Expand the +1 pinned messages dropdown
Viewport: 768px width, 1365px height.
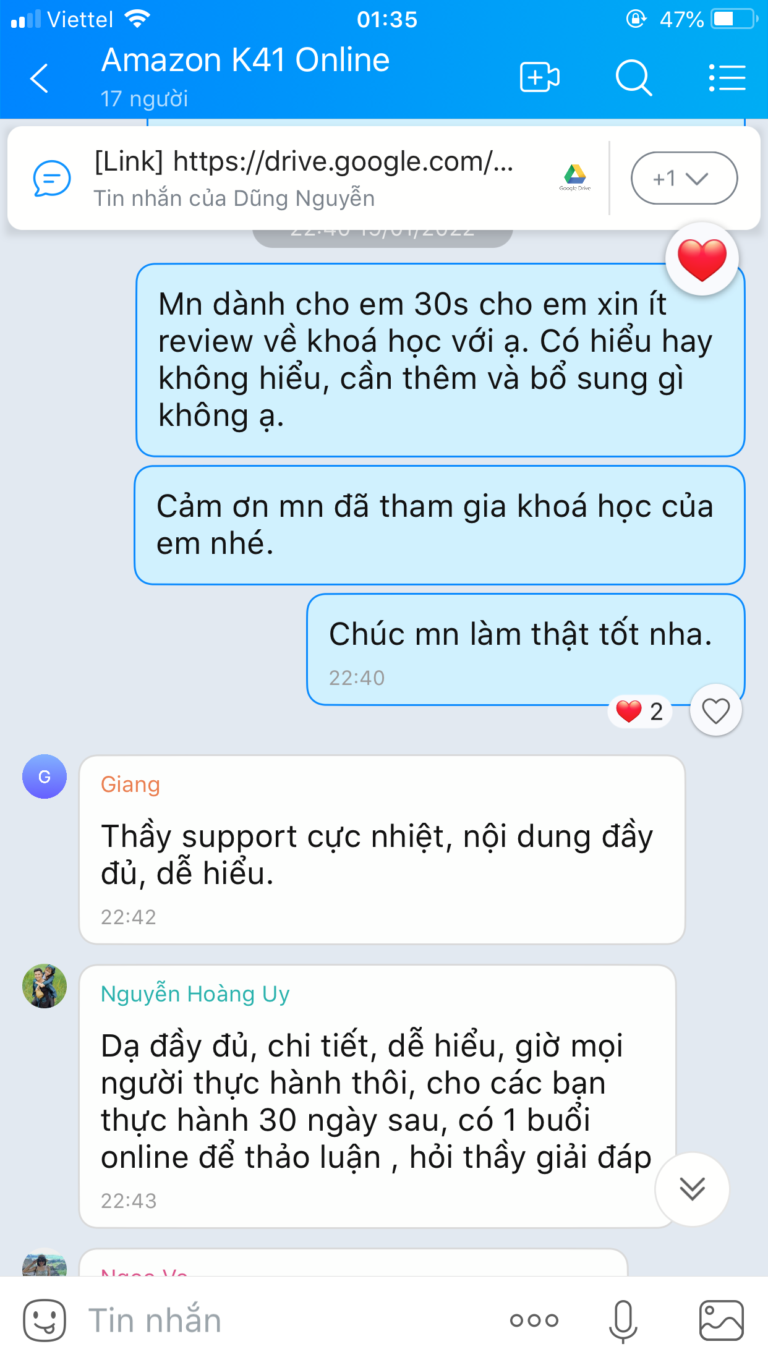tap(684, 179)
